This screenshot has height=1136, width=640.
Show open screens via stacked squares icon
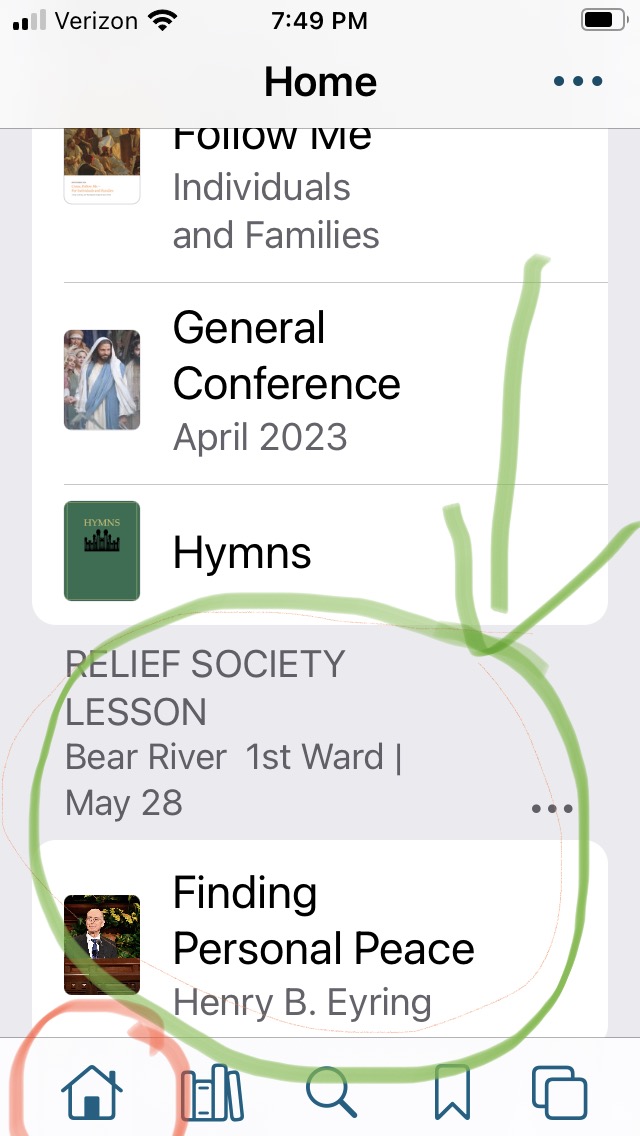point(559,1092)
